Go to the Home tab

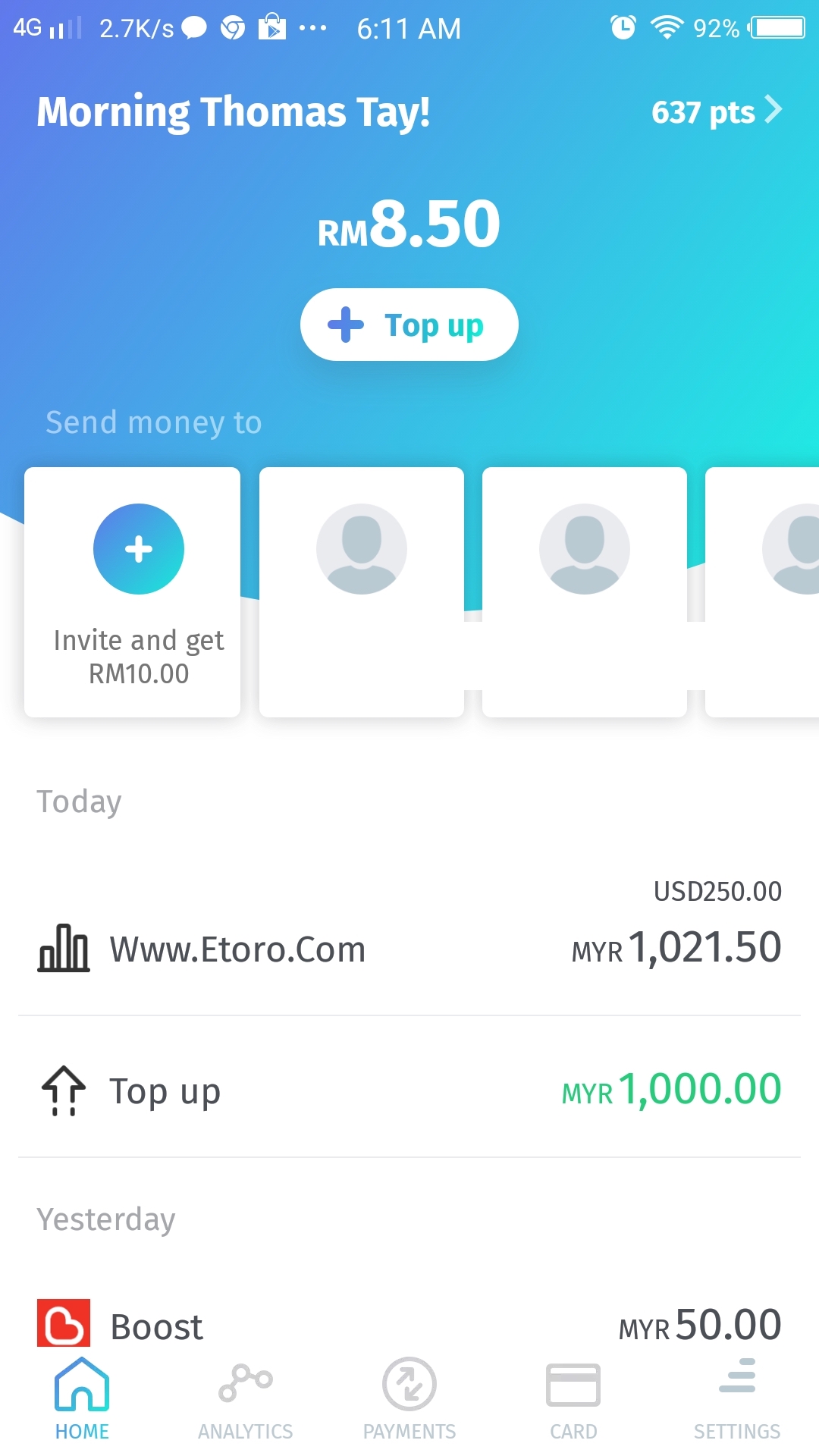(x=82, y=1400)
